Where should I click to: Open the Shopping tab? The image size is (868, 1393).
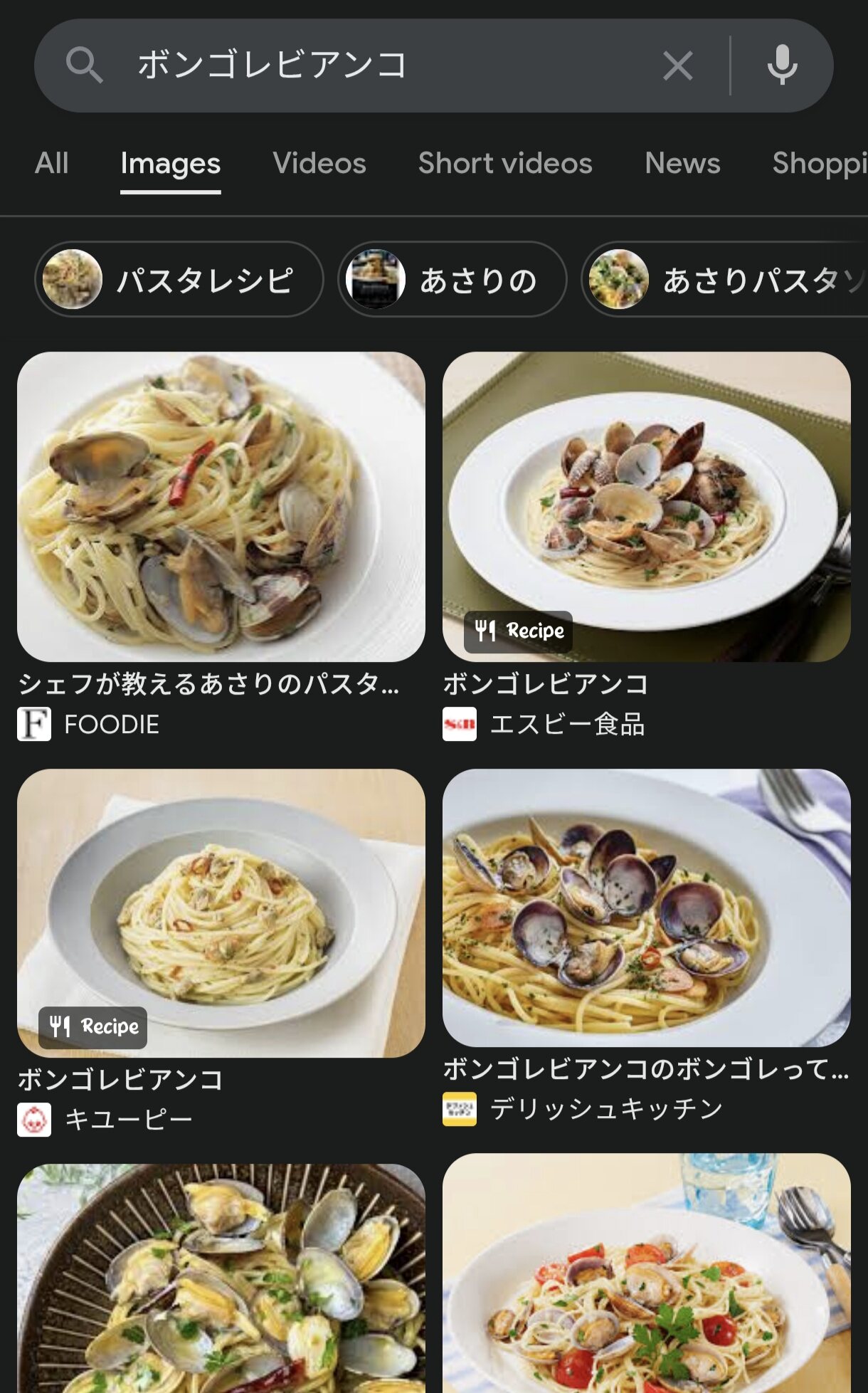820,163
